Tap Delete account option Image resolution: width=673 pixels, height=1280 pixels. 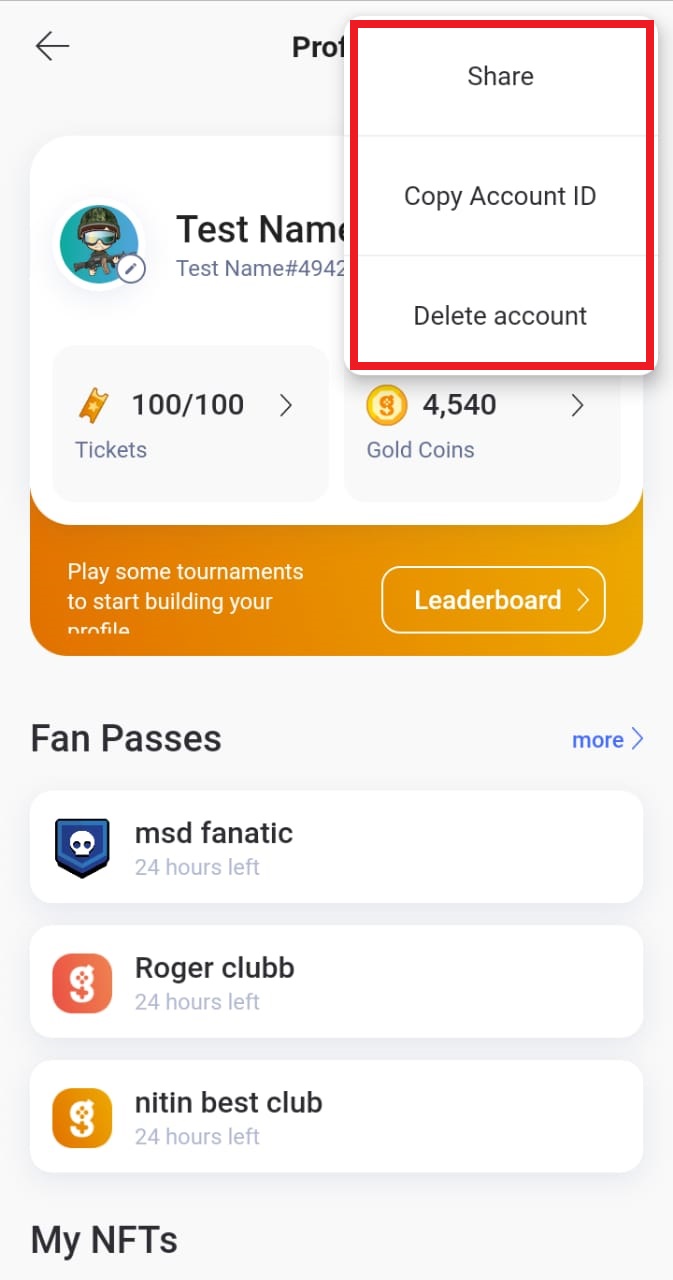(500, 316)
